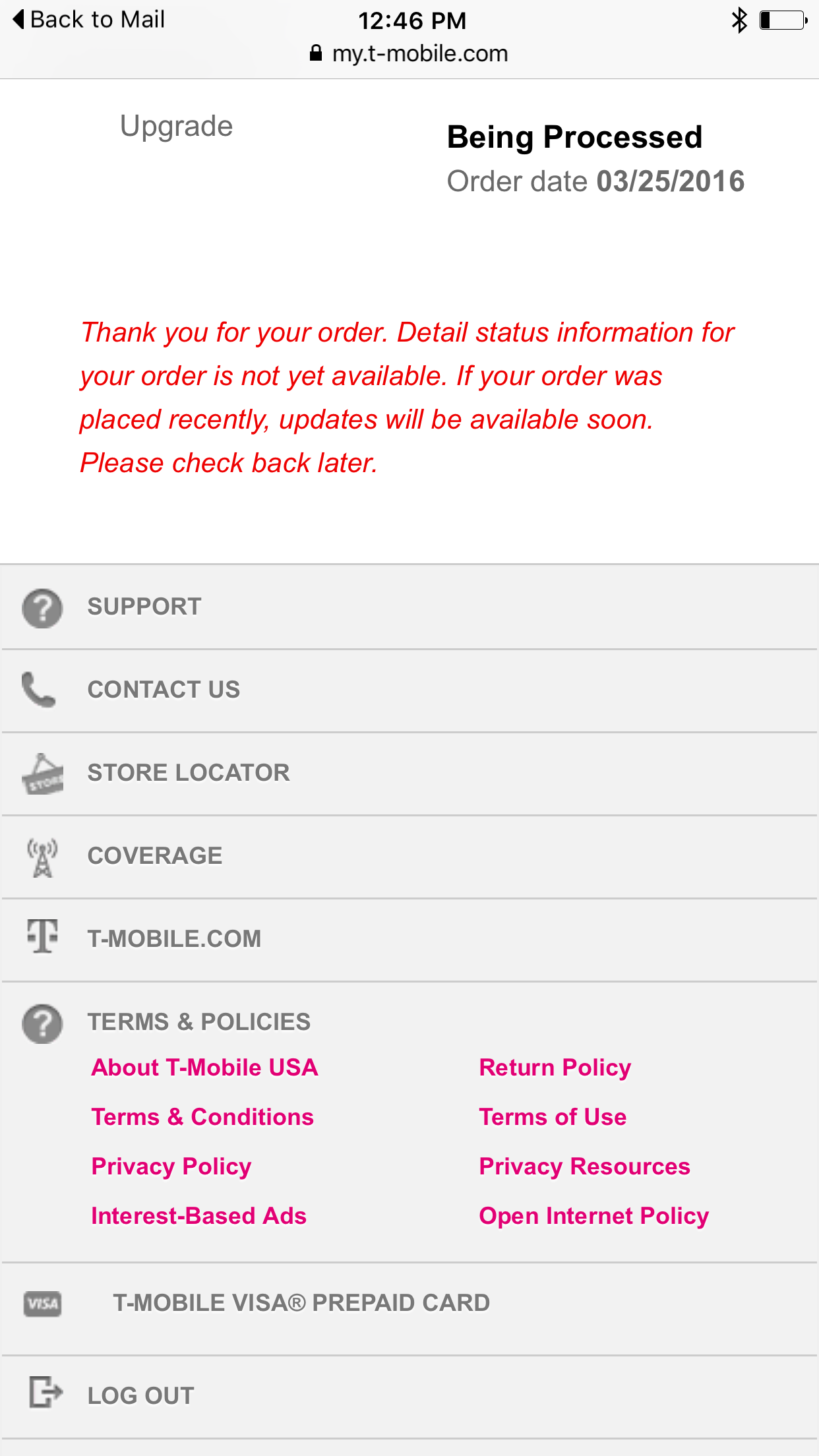Open the Support menu row
Image resolution: width=819 pixels, height=1456 pixels.
(409, 607)
